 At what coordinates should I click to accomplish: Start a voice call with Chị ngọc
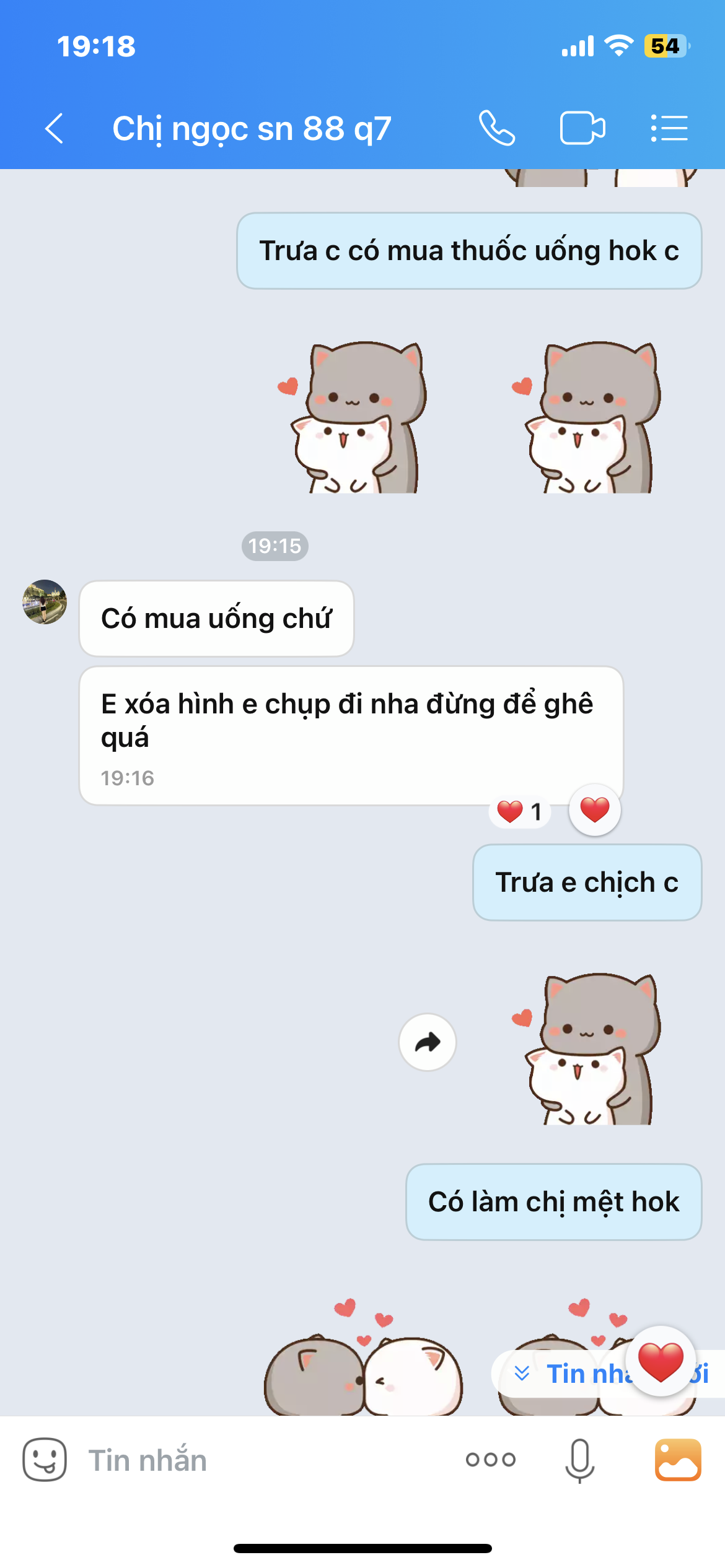coord(497,129)
